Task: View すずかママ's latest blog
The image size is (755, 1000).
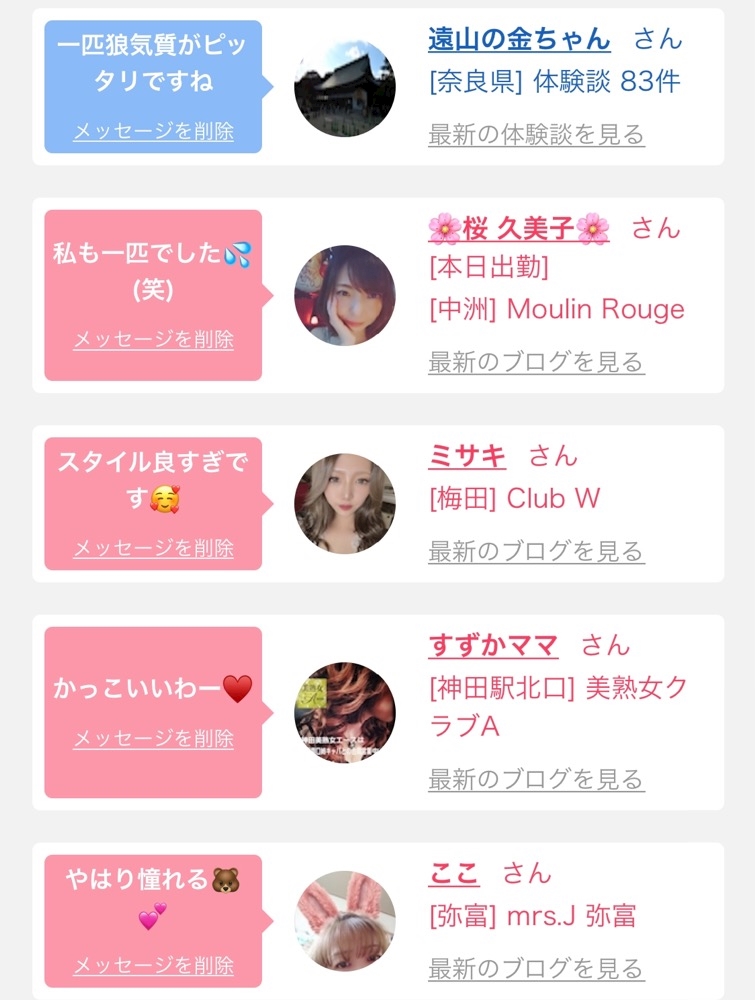Action: tap(536, 779)
